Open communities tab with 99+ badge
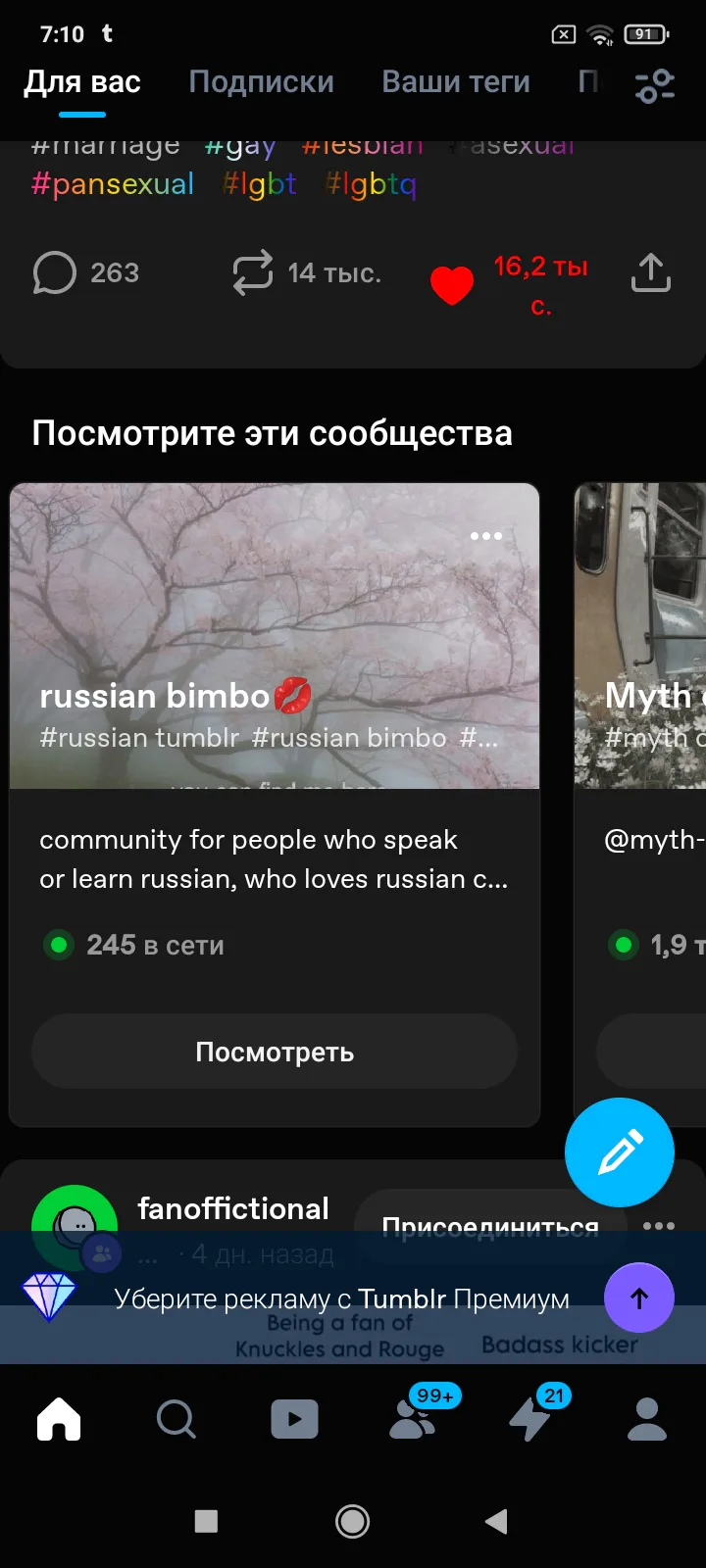 click(413, 1419)
